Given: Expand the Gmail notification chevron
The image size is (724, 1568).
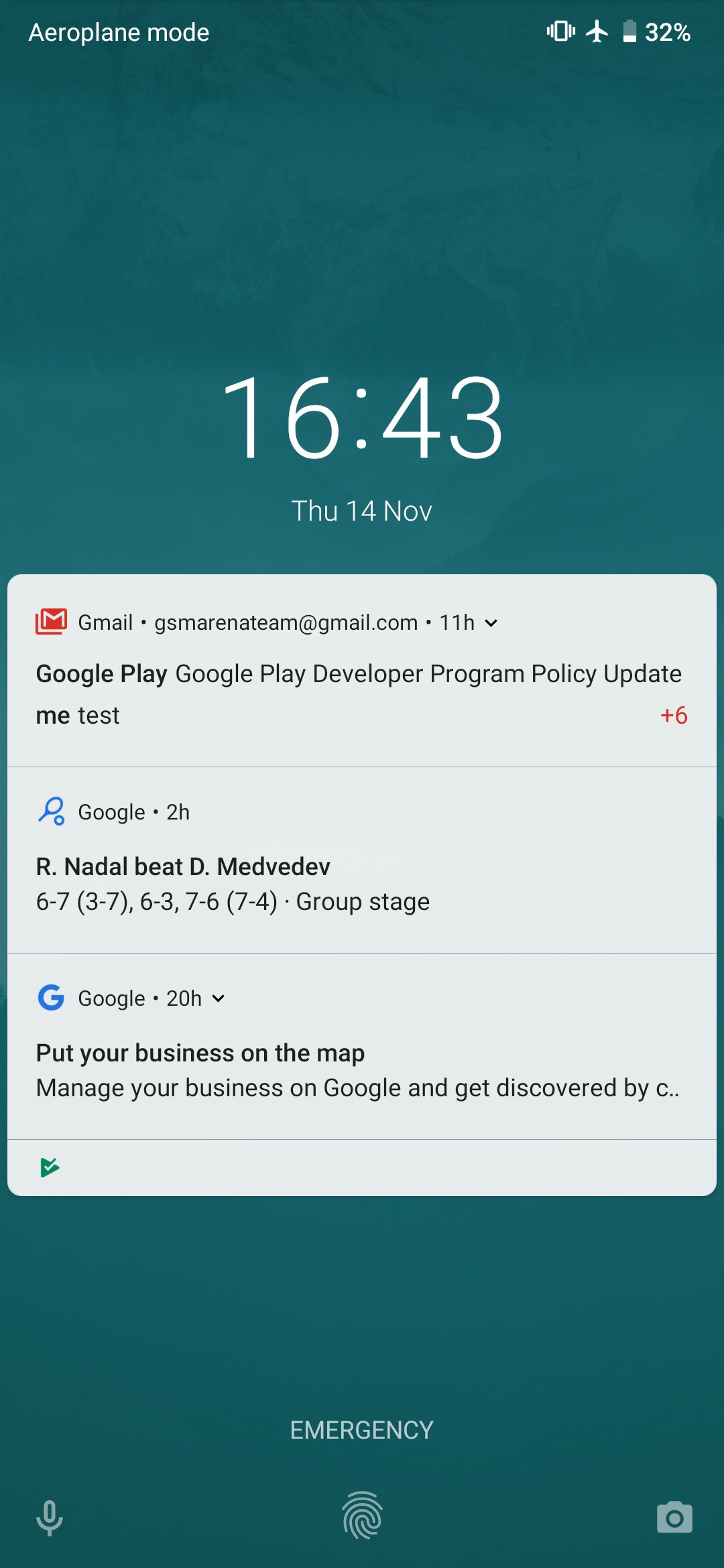Looking at the screenshot, I should click(491, 623).
